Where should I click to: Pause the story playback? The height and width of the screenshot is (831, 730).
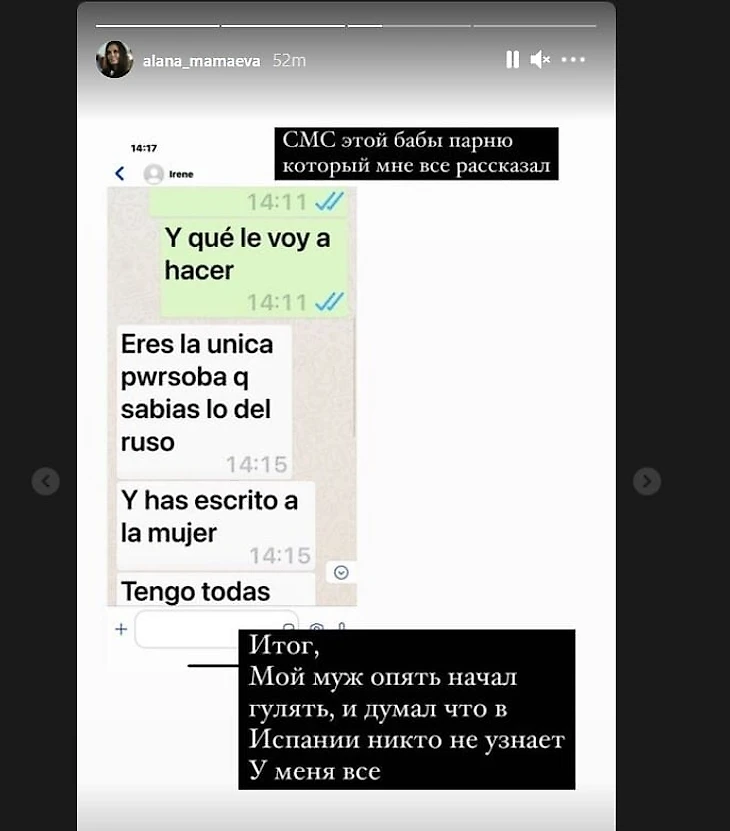[x=512, y=60]
